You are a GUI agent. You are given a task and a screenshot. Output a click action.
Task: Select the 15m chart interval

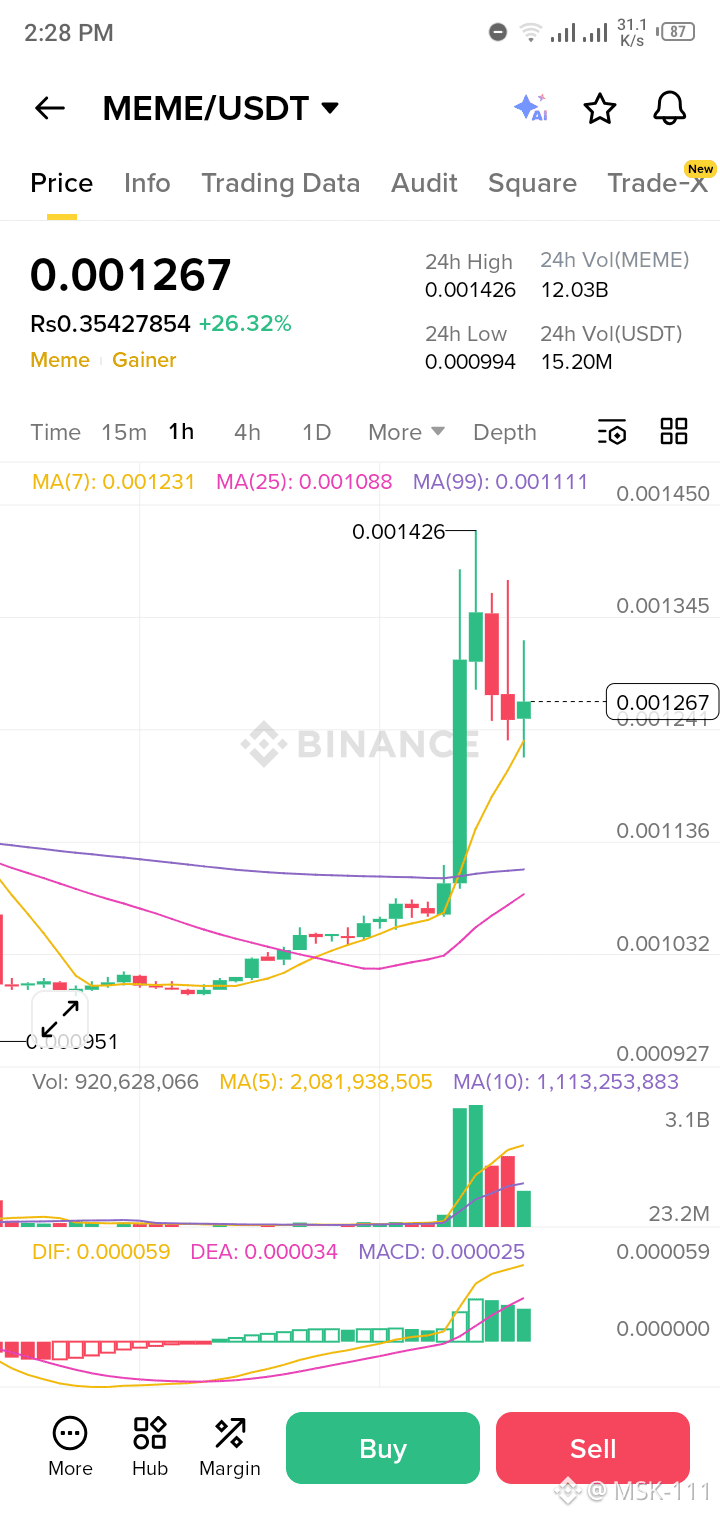pos(124,432)
